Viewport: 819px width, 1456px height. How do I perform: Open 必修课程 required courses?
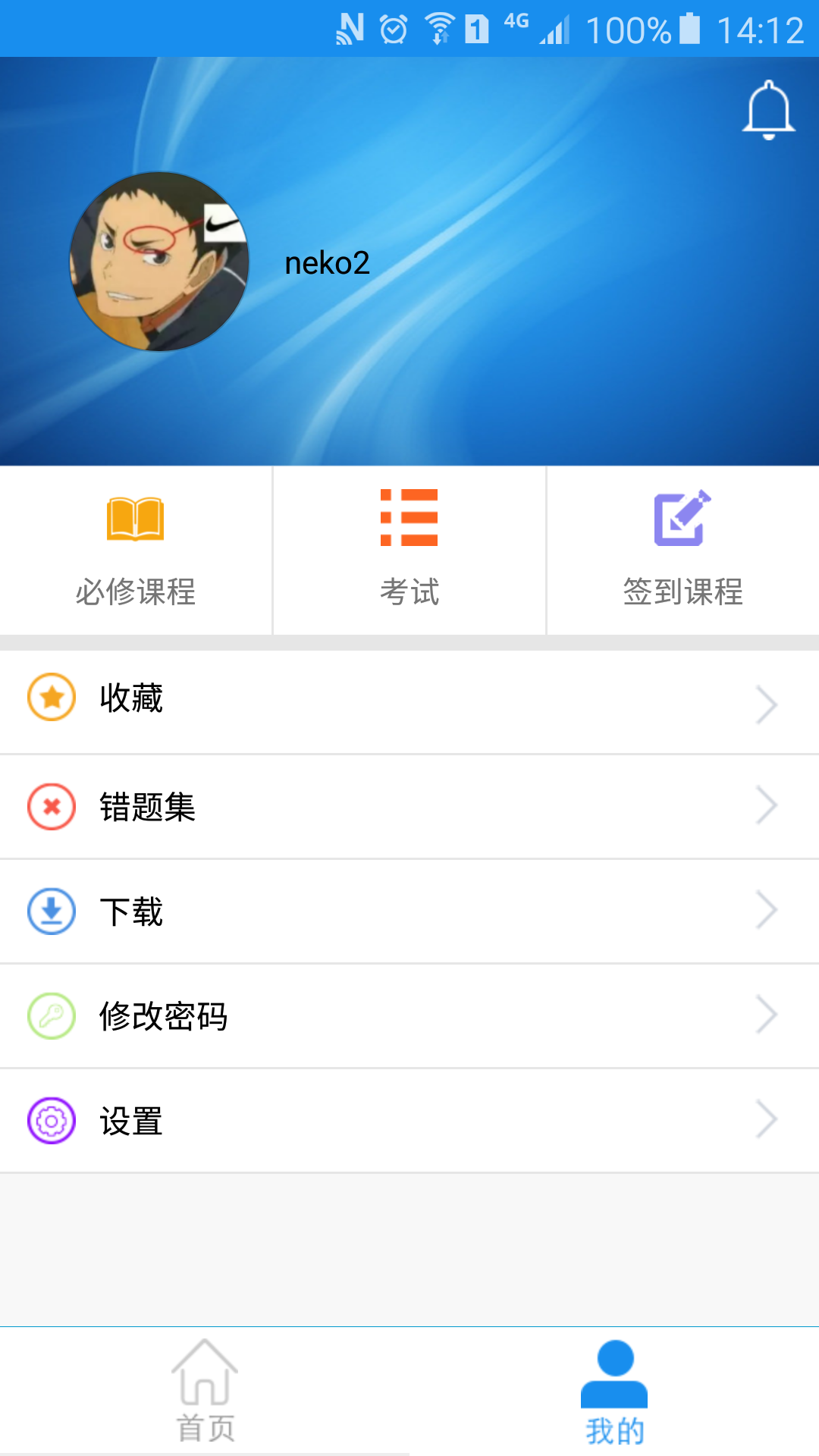(x=136, y=550)
